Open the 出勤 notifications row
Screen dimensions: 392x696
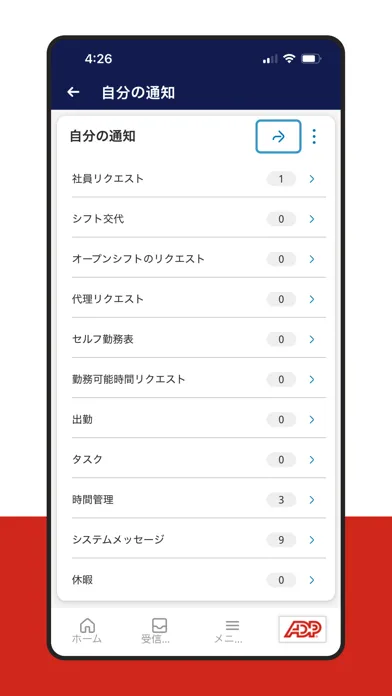198,419
